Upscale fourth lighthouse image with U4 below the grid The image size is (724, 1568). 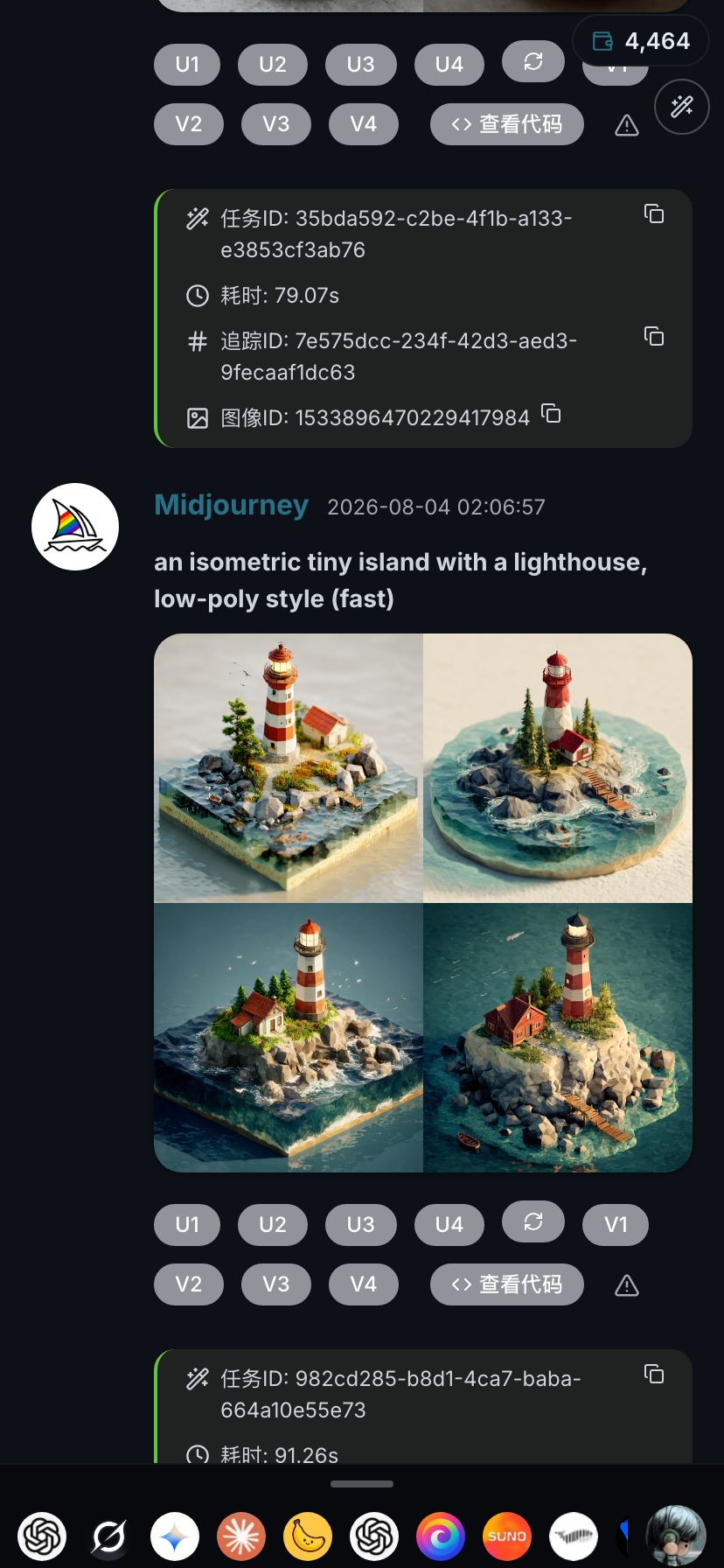tap(449, 1224)
